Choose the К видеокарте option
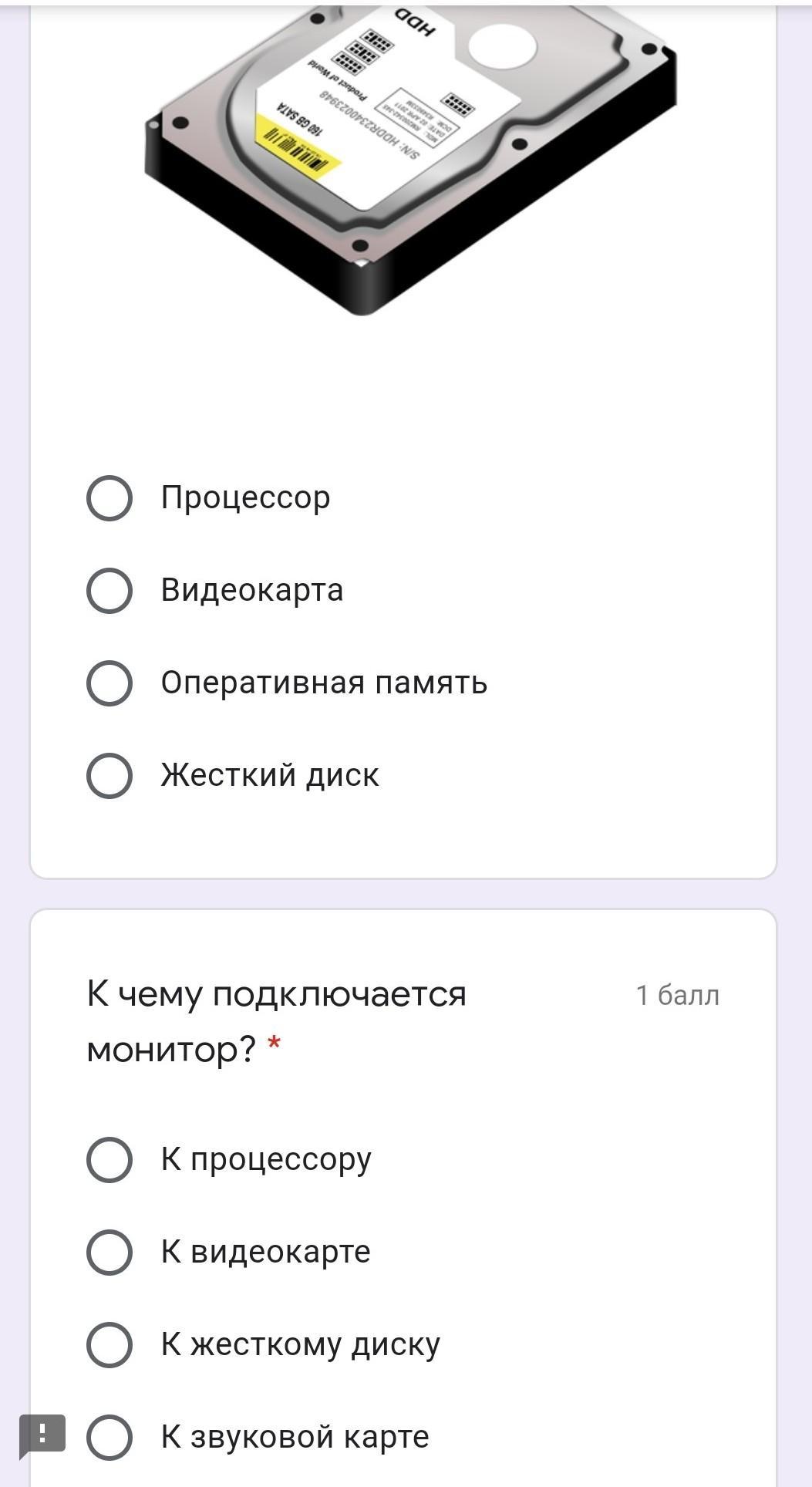The image size is (812, 1487). (x=110, y=1253)
